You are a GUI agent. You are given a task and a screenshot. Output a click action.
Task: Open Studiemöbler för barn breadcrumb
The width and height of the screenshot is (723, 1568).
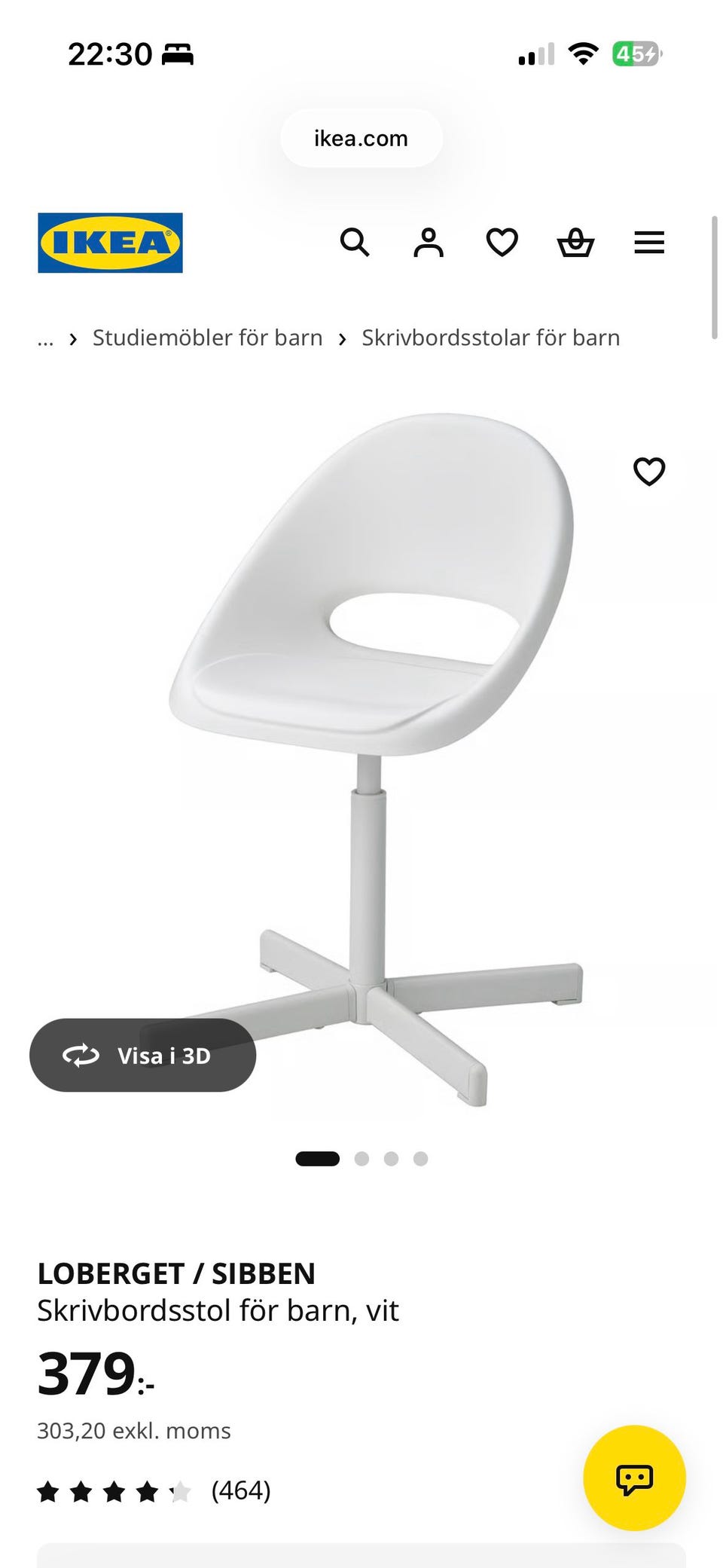[208, 338]
